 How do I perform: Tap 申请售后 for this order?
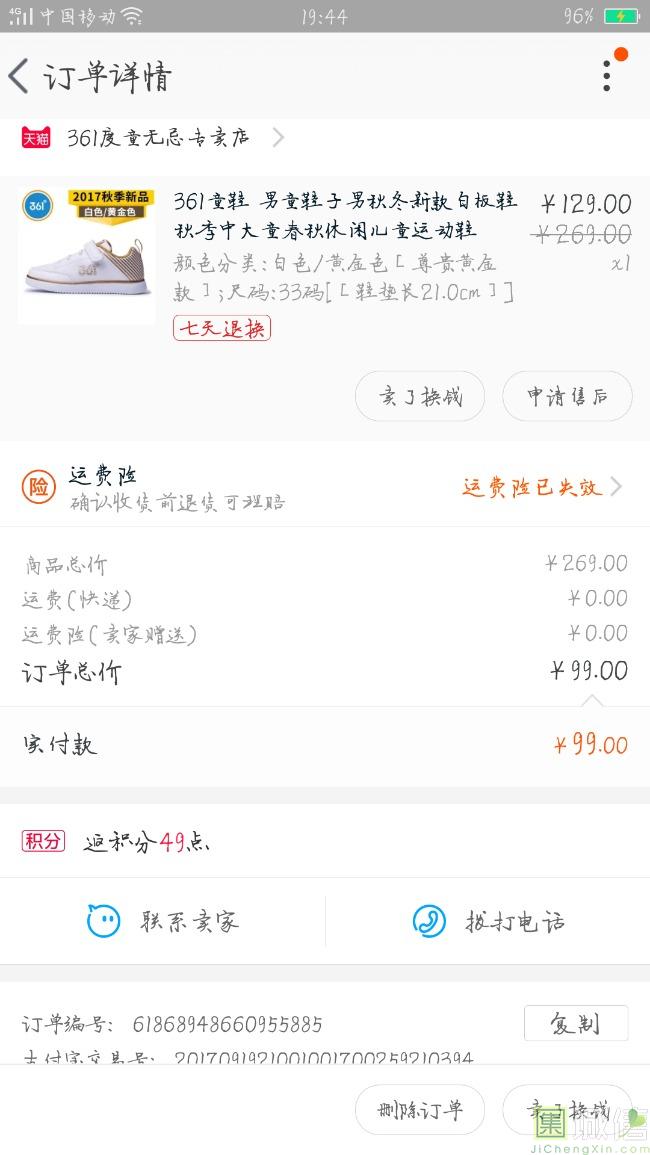[567, 396]
